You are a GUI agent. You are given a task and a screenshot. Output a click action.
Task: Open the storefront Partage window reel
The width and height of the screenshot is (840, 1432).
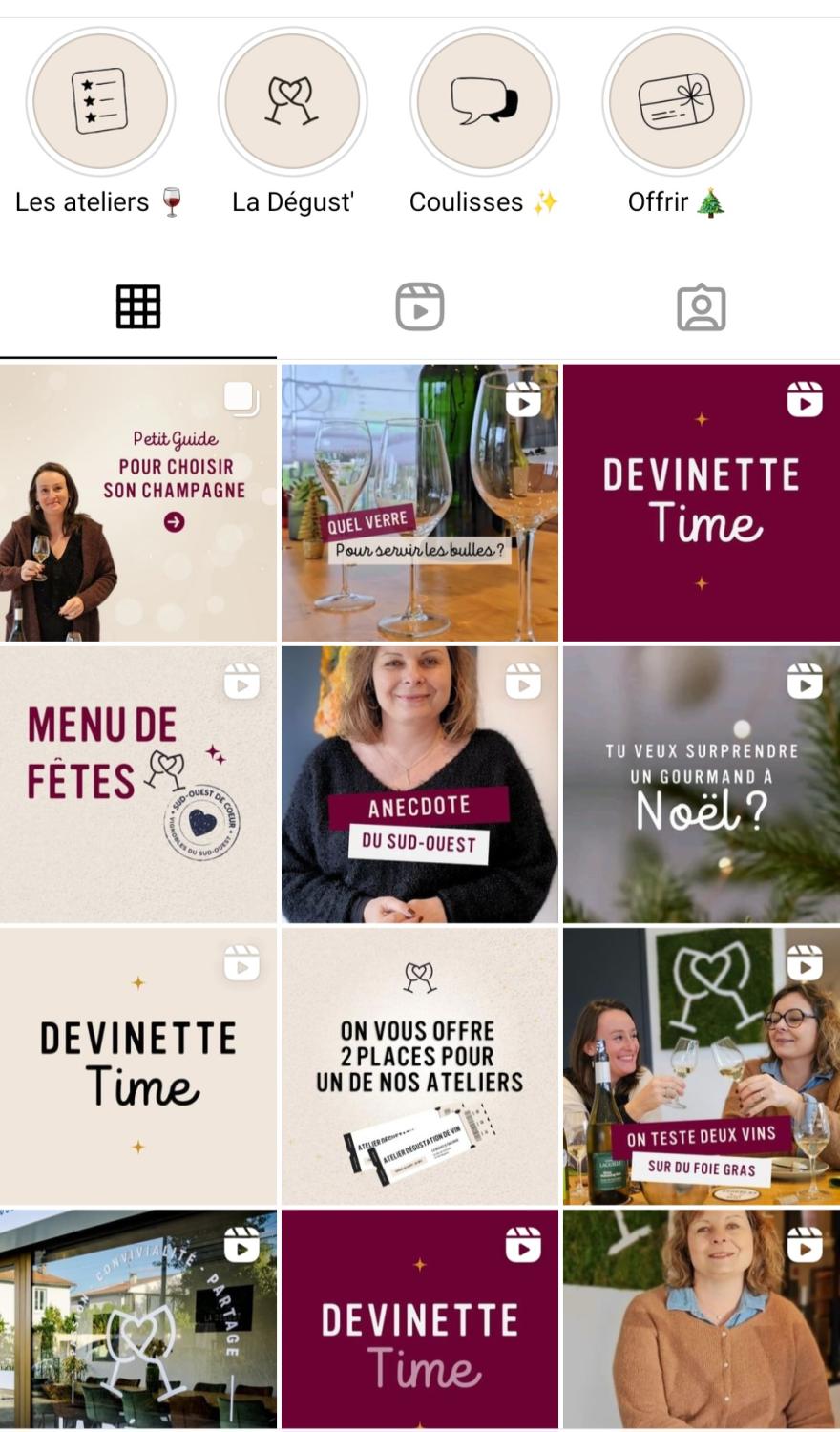[138, 1318]
